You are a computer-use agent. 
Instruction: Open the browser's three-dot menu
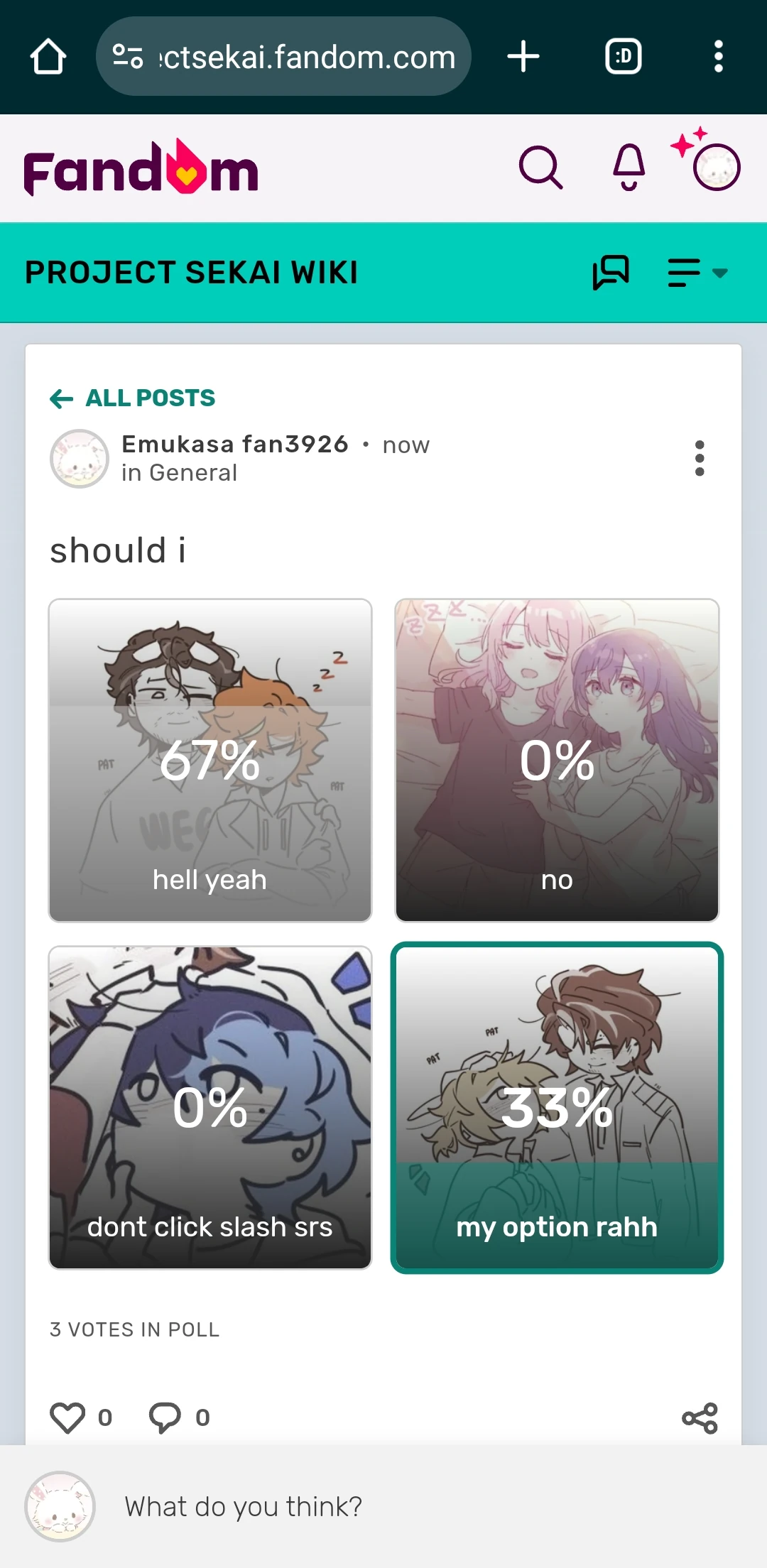(x=719, y=56)
